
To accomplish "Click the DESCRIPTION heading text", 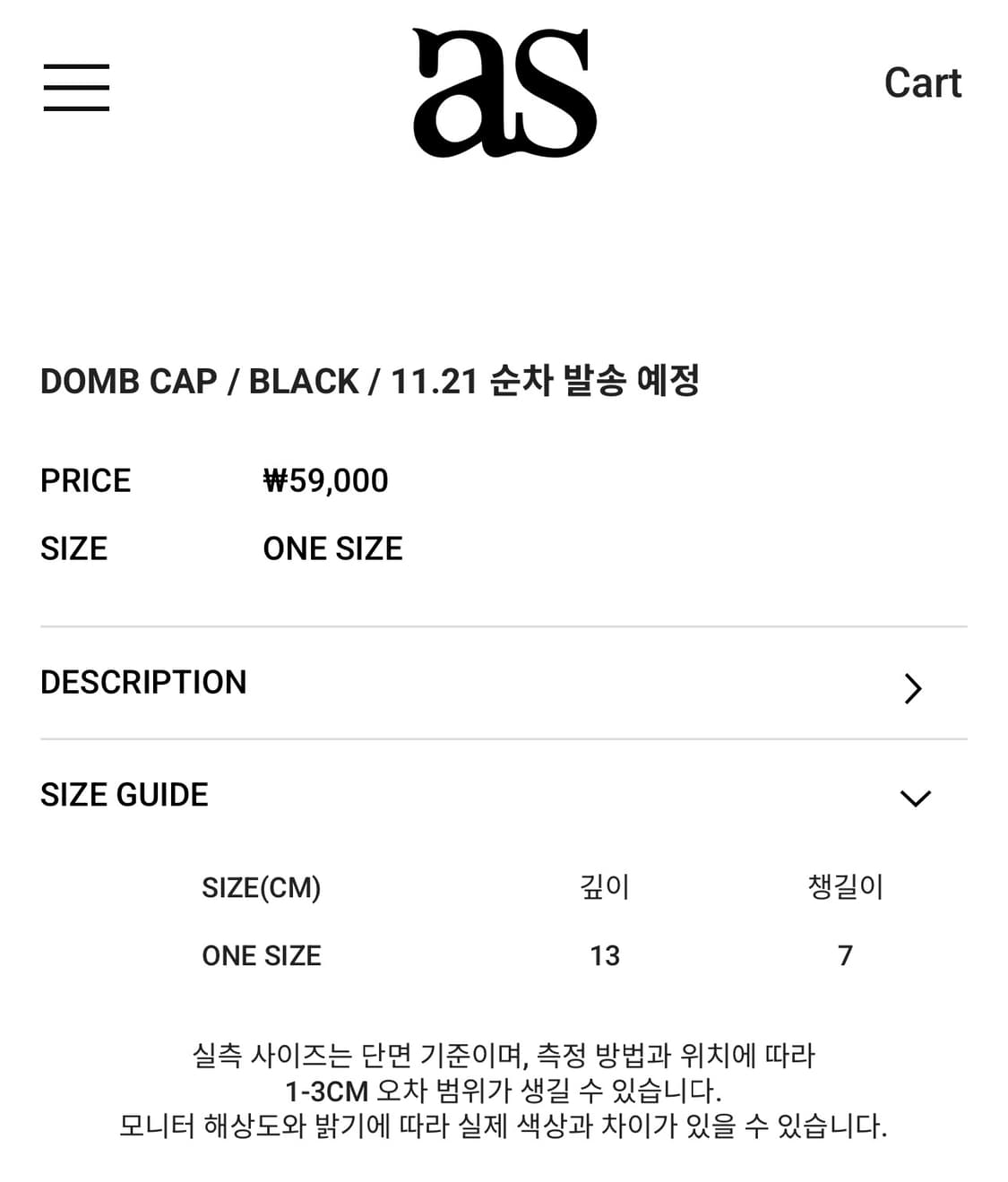I will click(142, 682).
